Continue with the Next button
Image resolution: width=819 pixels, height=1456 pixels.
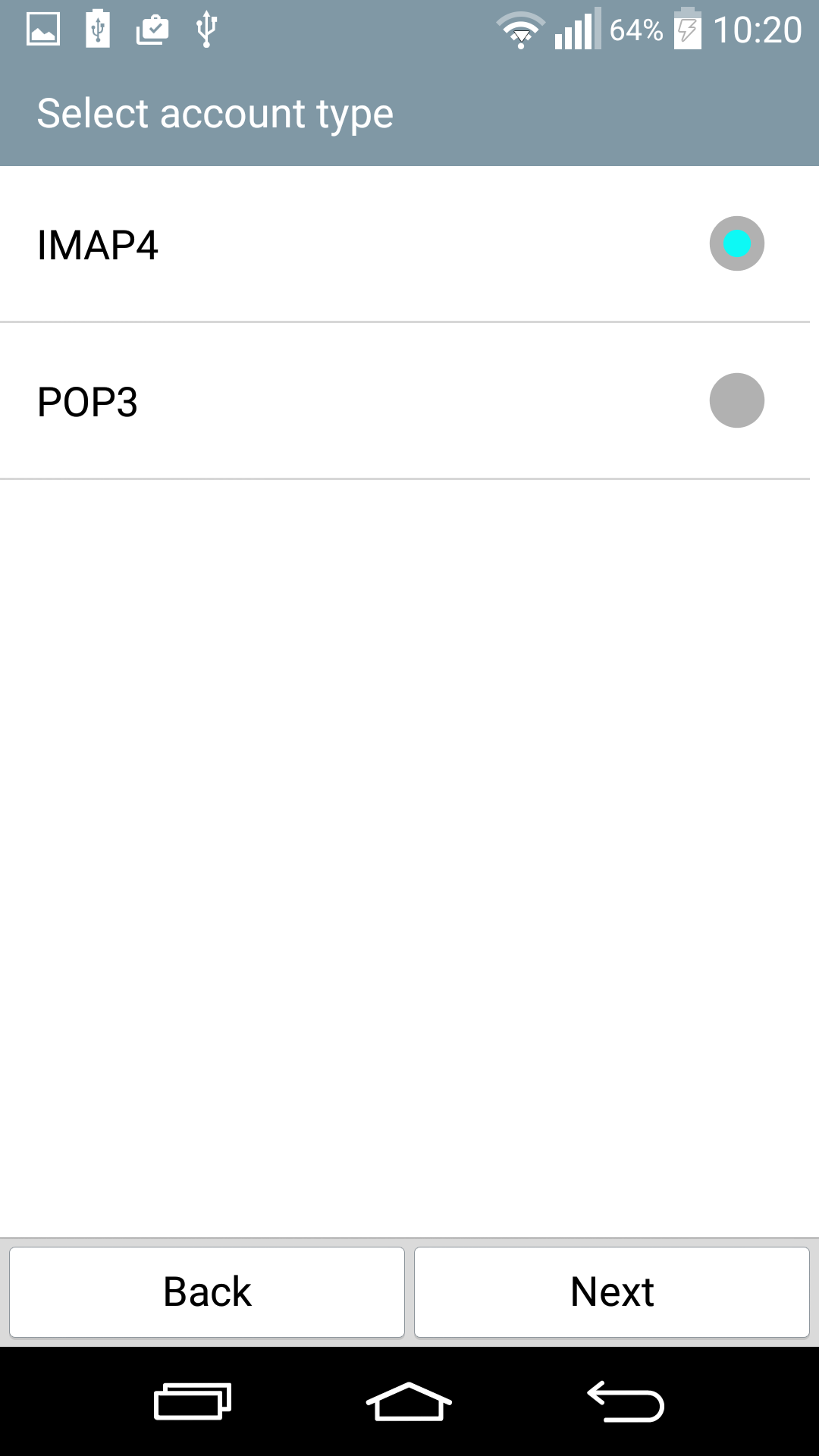[612, 1291]
